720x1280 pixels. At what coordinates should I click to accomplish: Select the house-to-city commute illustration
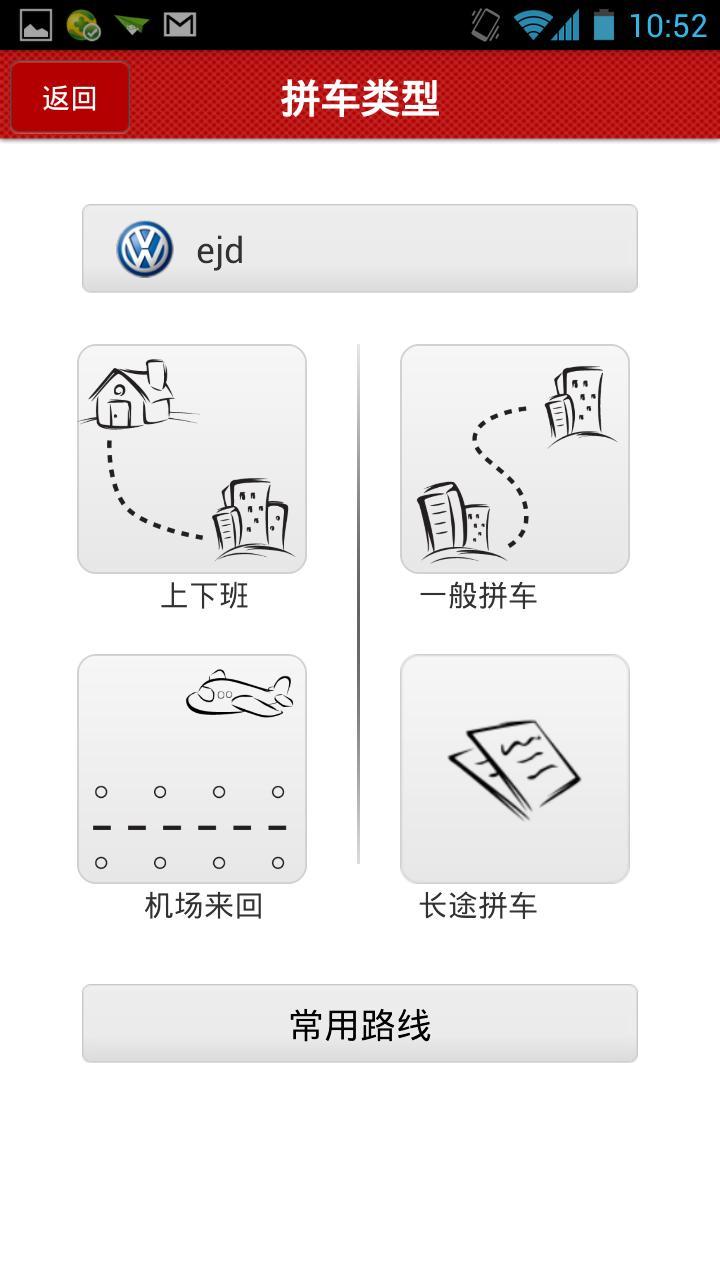191,459
